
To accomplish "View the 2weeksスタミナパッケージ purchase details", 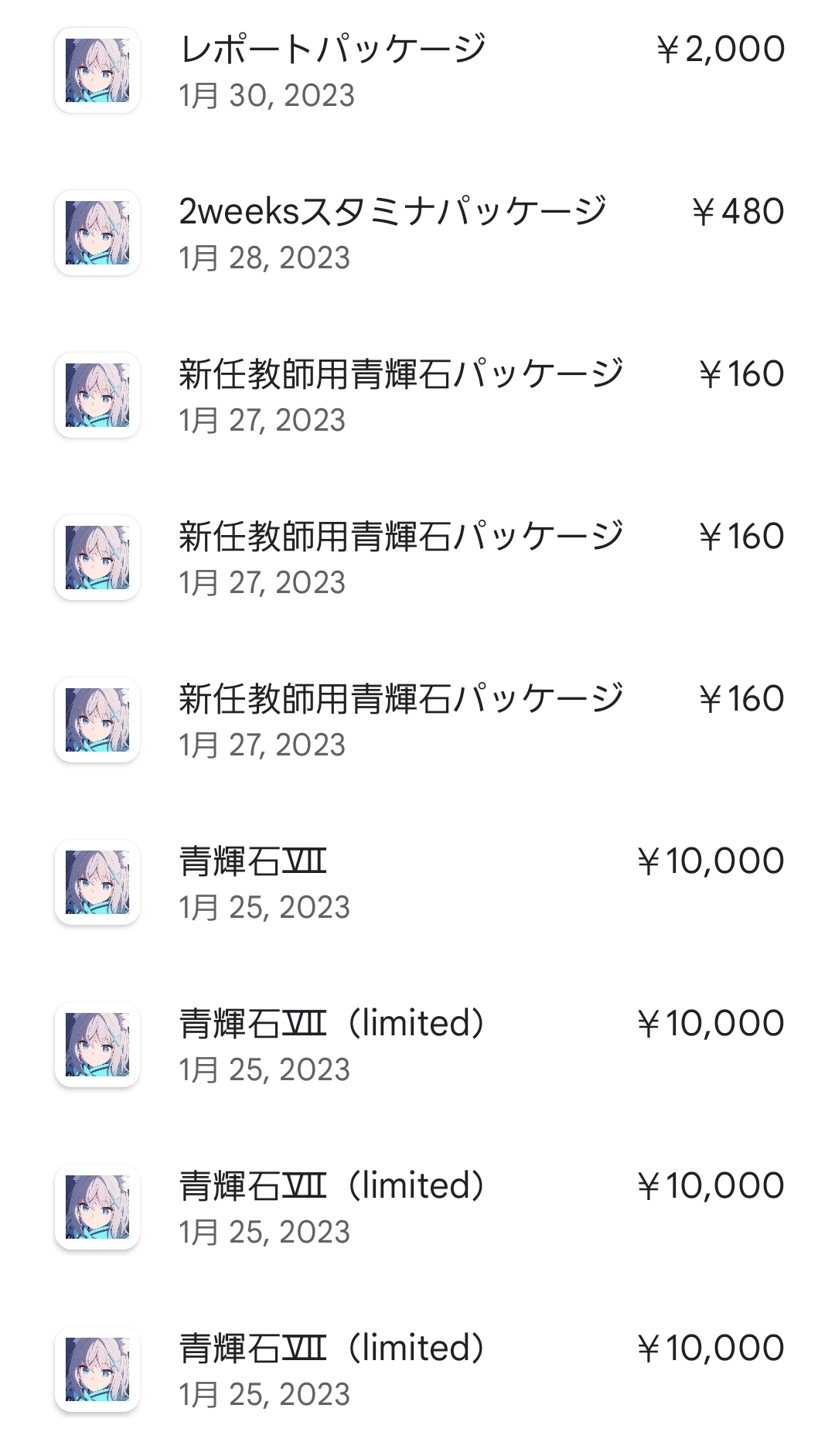I will [417, 233].
